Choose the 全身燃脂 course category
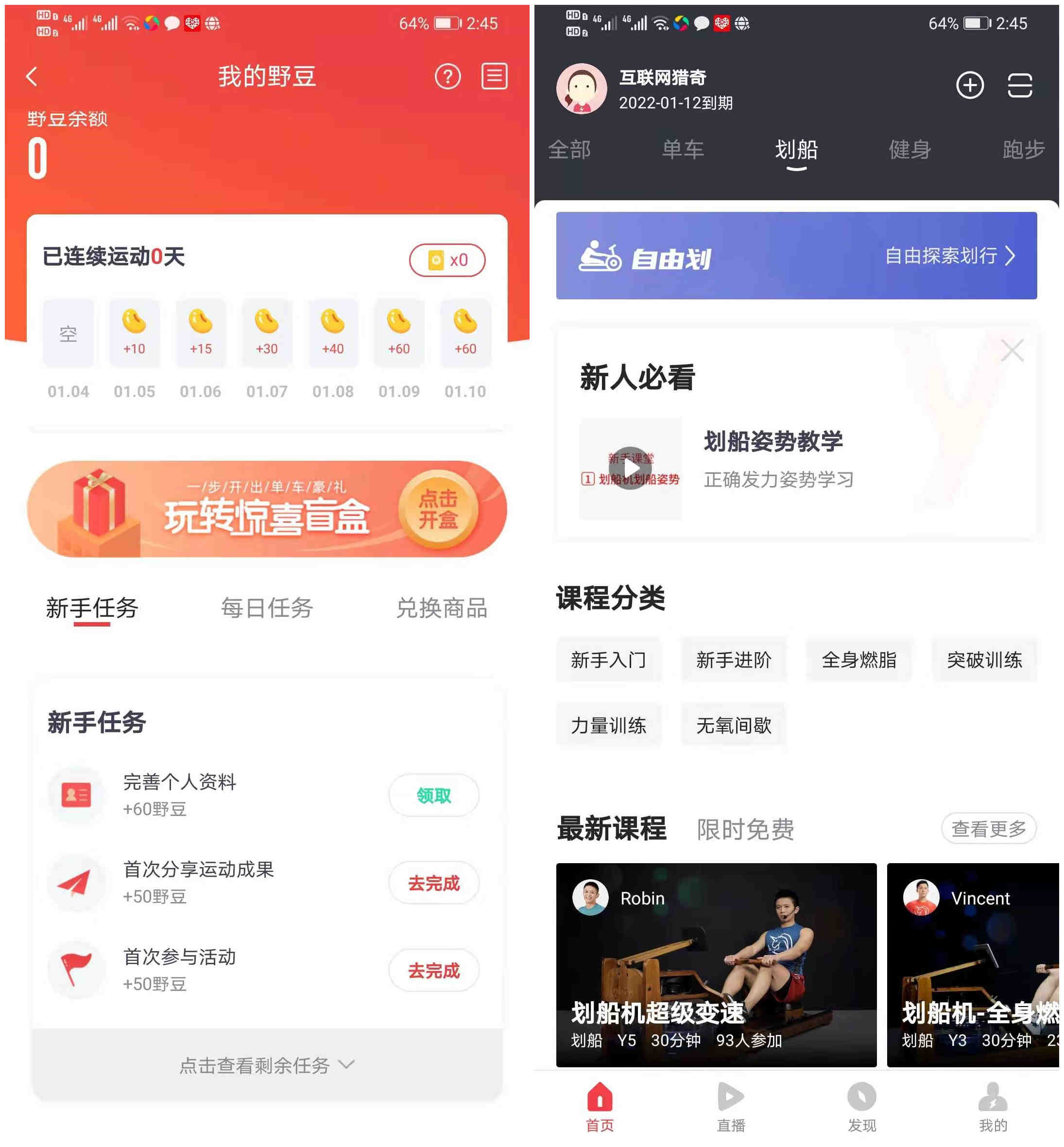Image resolution: width=1064 pixels, height=1147 pixels. [858, 660]
